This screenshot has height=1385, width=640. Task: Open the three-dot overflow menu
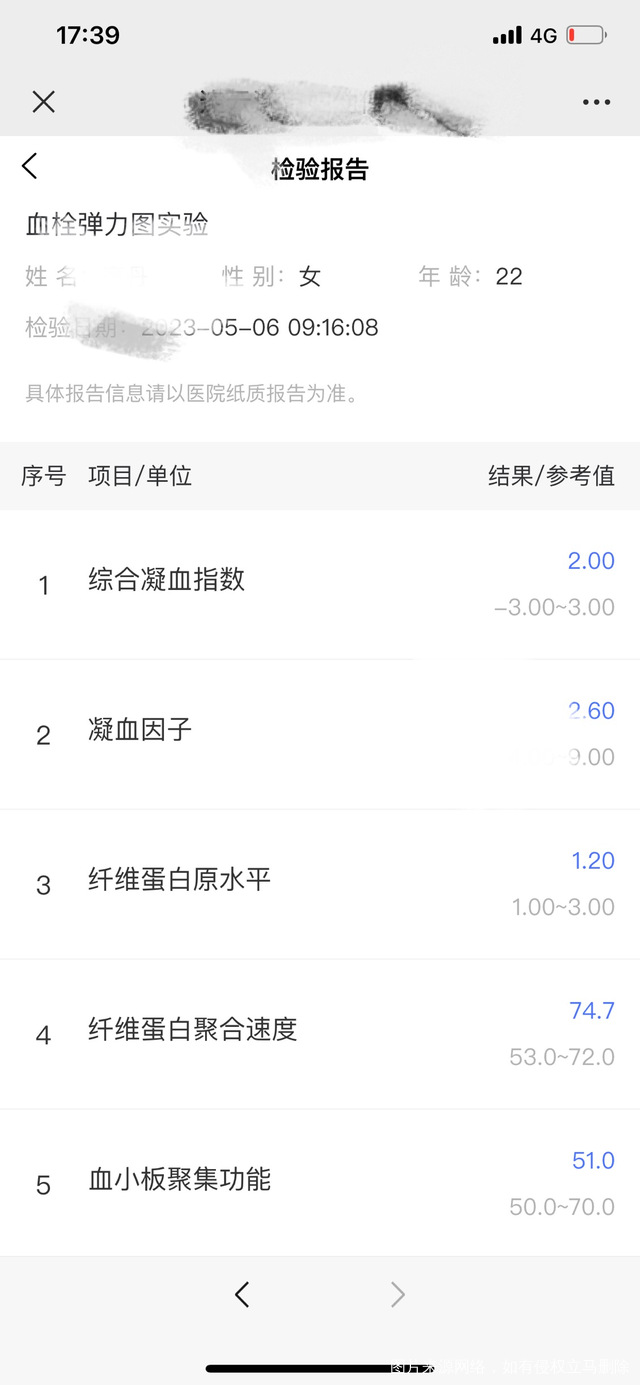[x=596, y=102]
